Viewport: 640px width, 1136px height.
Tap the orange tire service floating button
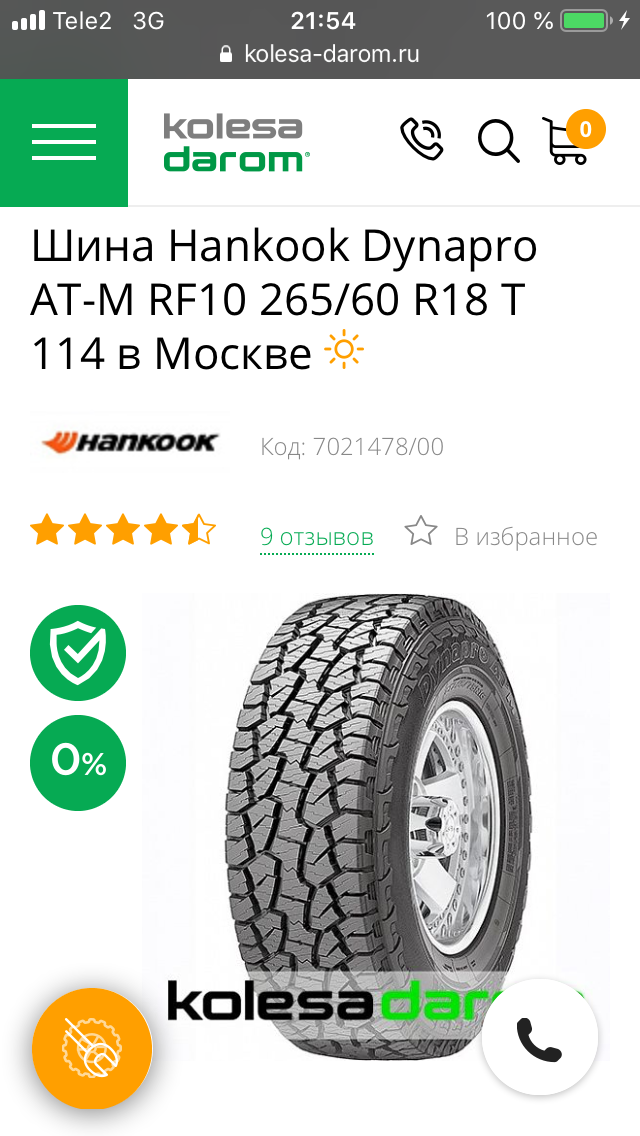(x=92, y=1048)
